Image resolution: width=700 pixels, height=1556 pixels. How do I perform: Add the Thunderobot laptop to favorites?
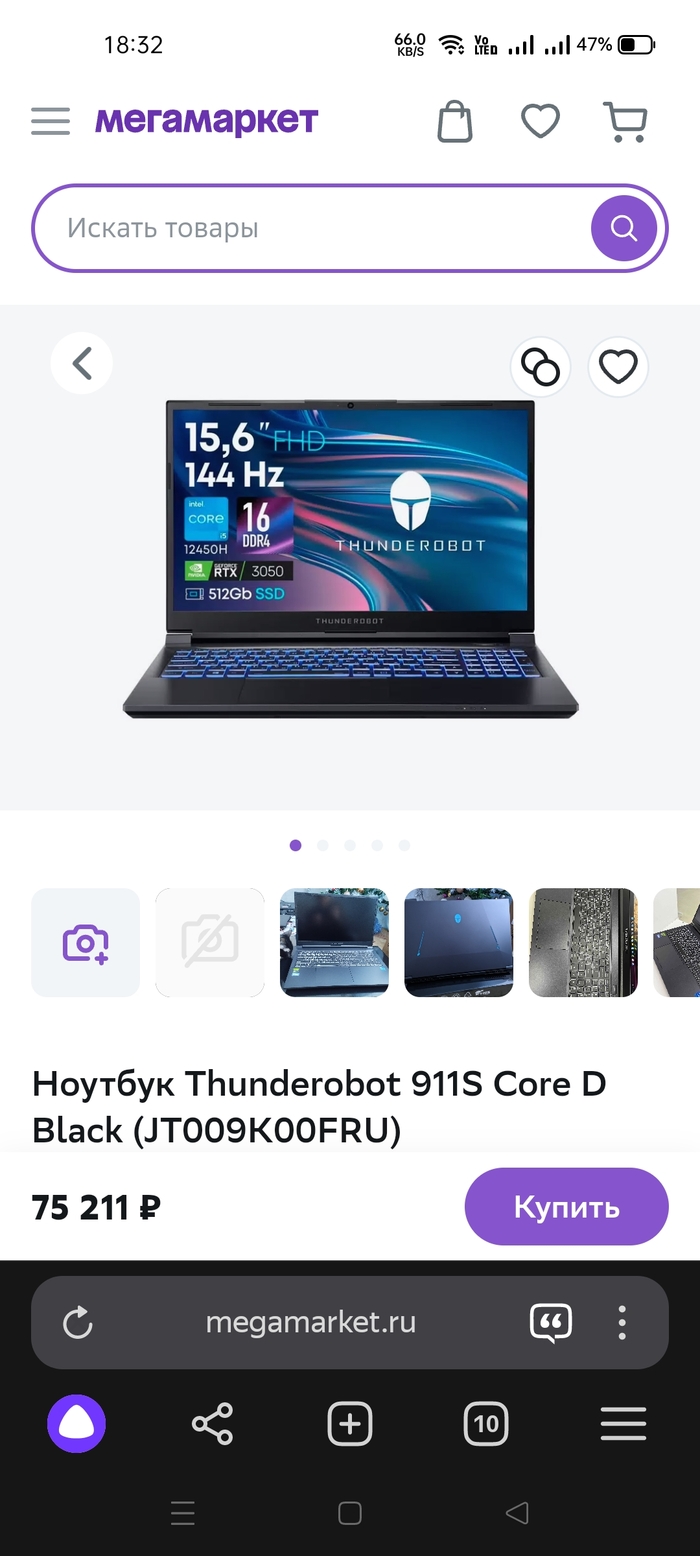(618, 367)
